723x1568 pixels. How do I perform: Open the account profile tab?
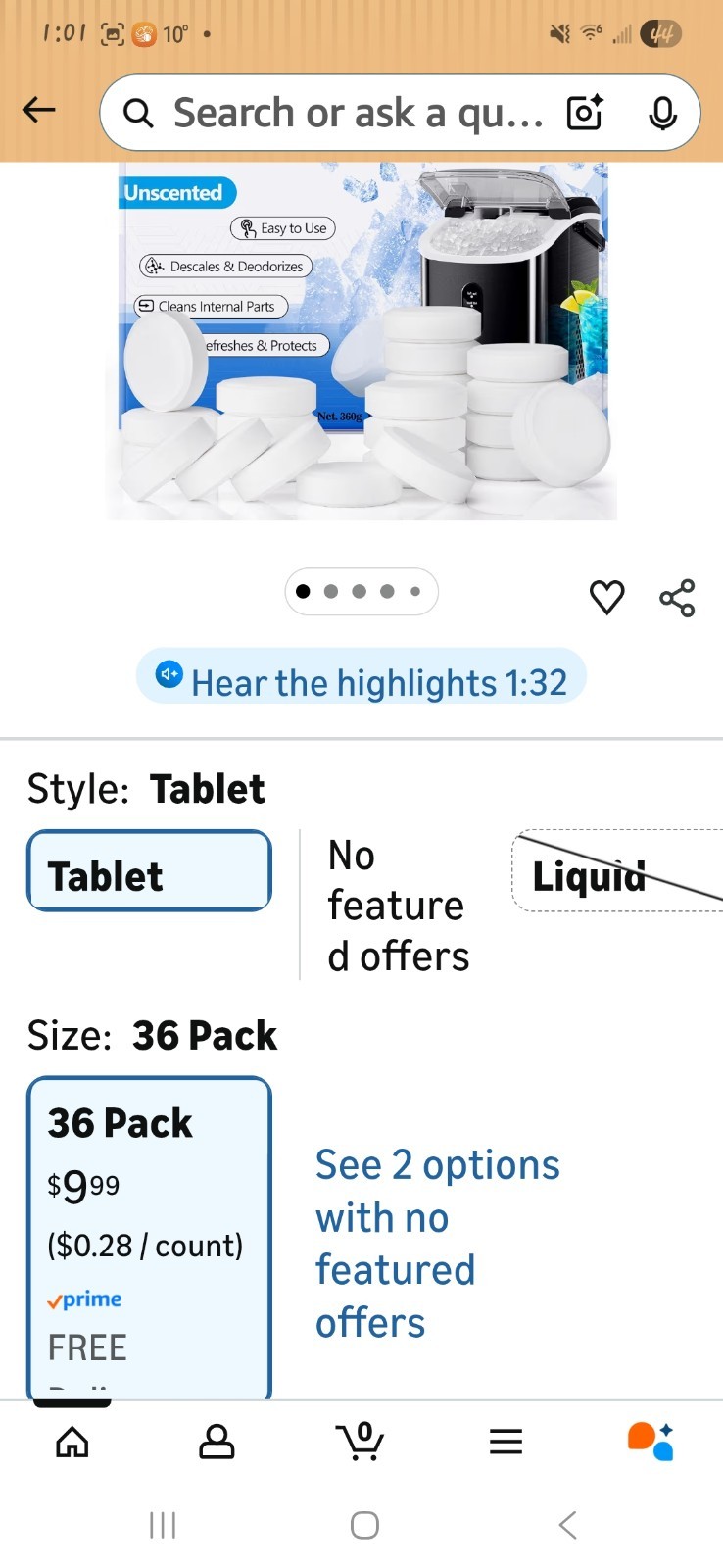pyautogui.click(x=217, y=1442)
